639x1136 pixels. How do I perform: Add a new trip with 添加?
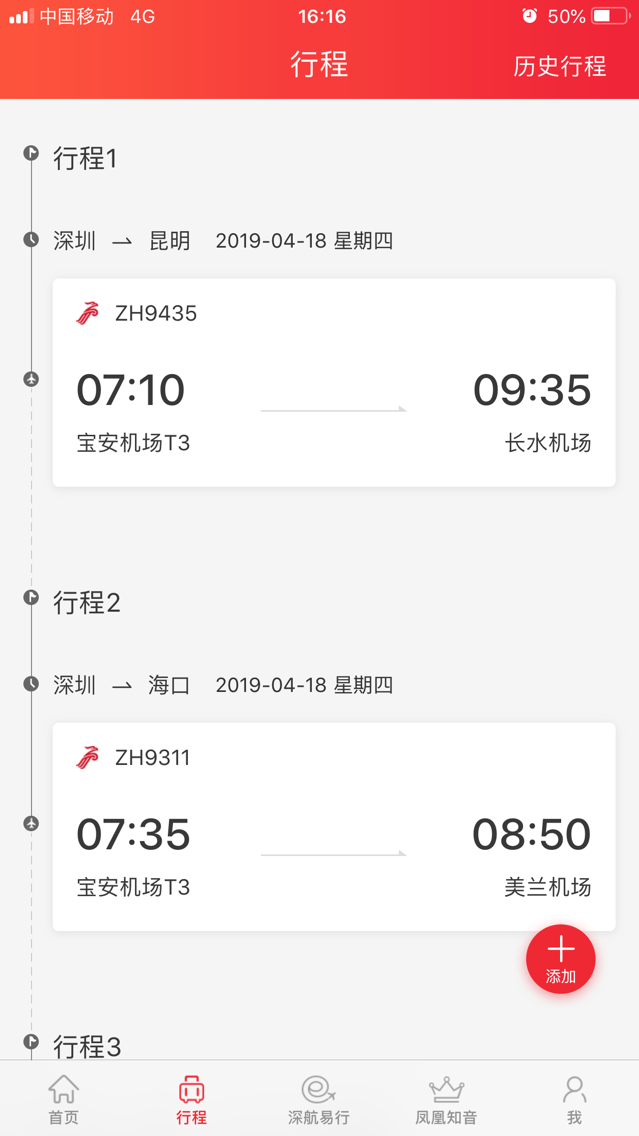561,959
